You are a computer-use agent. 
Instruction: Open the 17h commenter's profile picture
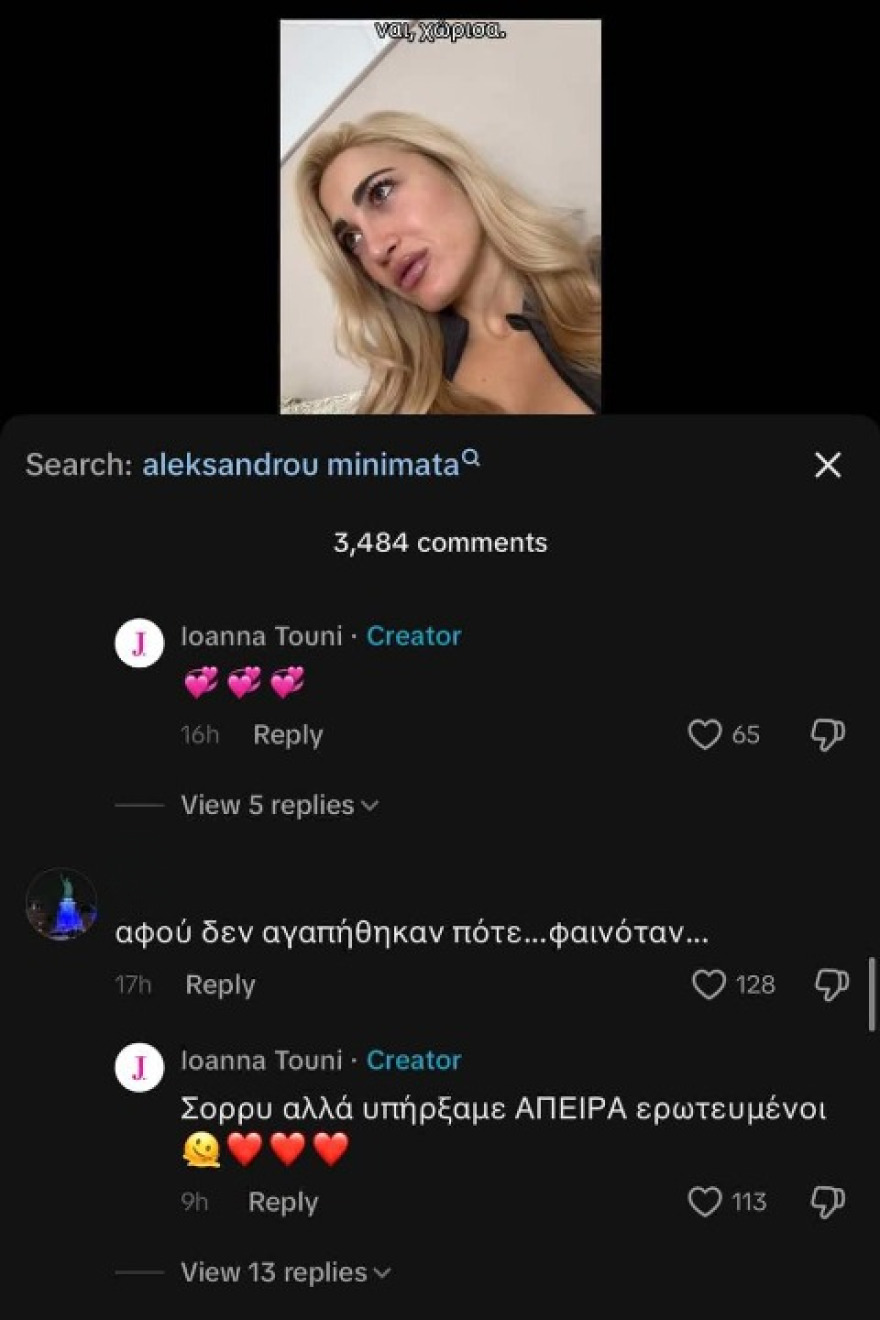pos(61,904)
